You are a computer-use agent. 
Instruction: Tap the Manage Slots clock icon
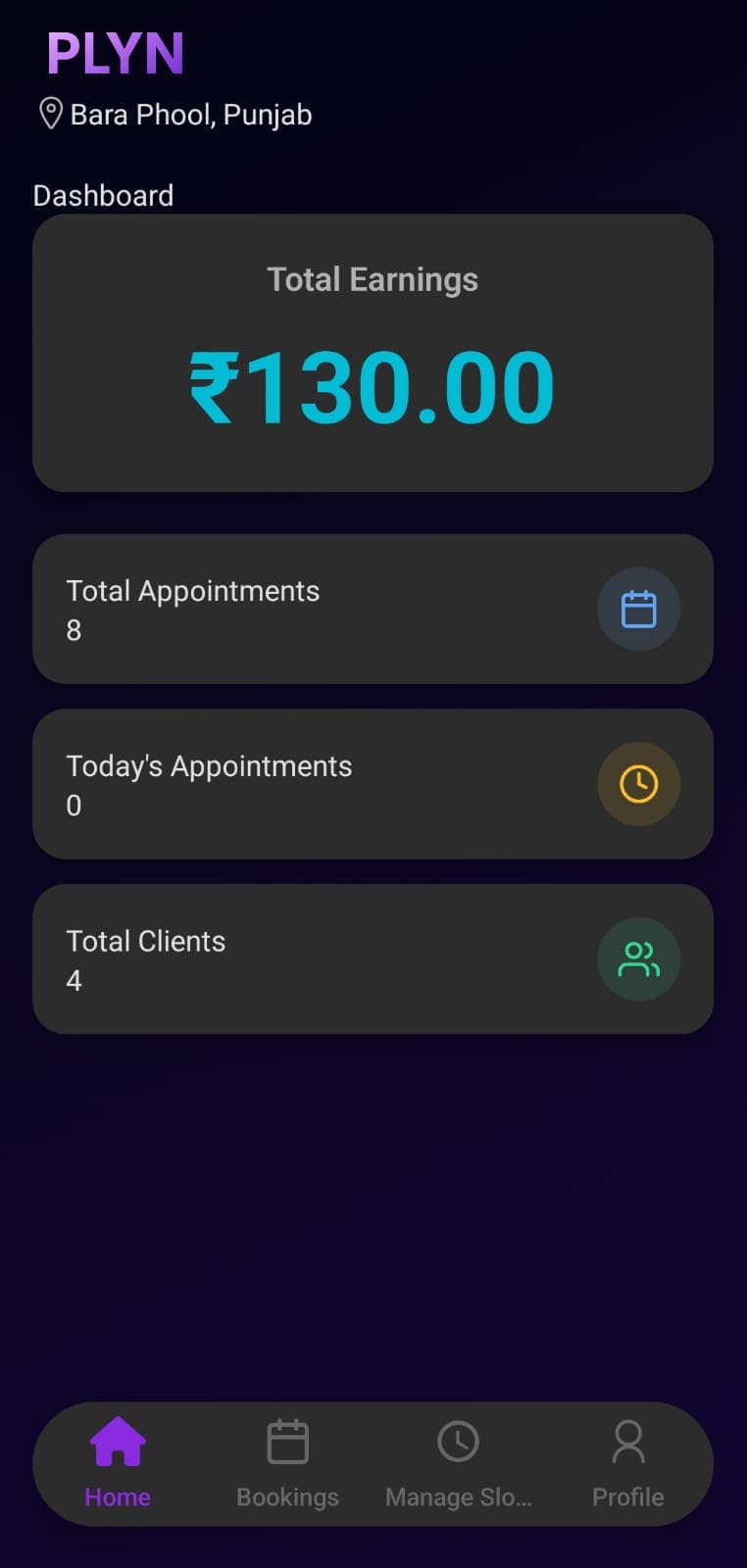click(x=458, y=1442)
